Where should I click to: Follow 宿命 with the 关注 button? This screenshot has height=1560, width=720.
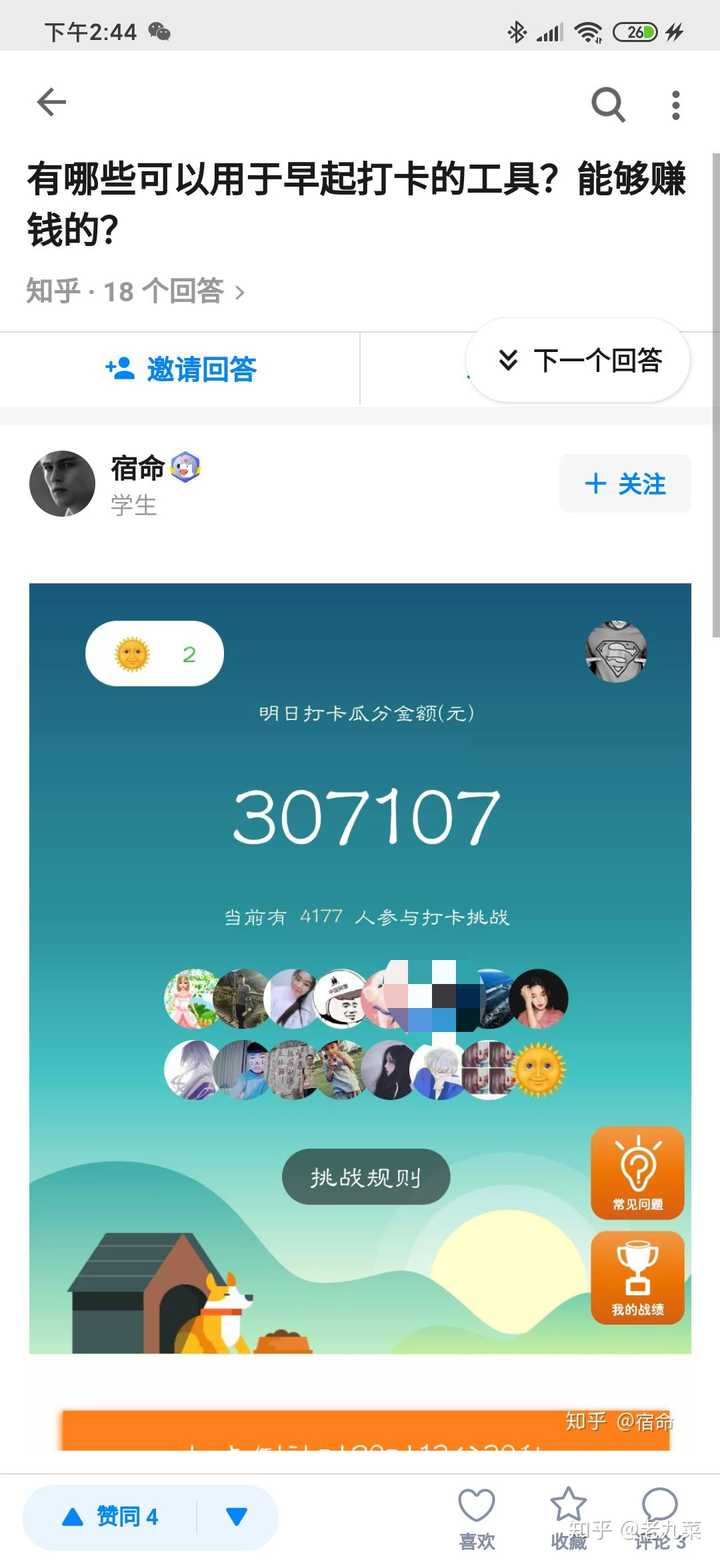(x=625, y=484)
